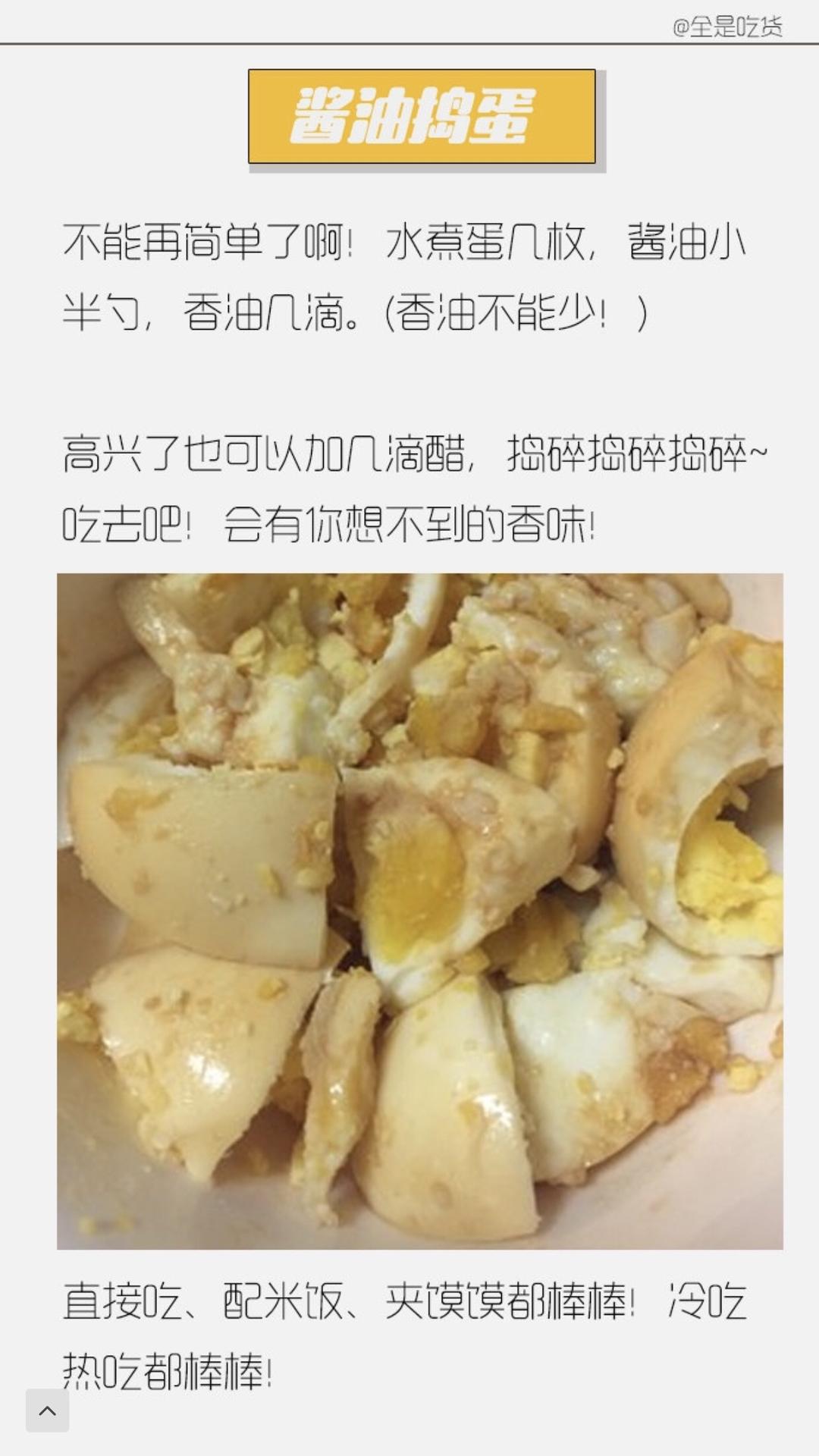Tap the back-to-top arrow button
Screen dimensions: 819x1456
[x=47, y=1411]
